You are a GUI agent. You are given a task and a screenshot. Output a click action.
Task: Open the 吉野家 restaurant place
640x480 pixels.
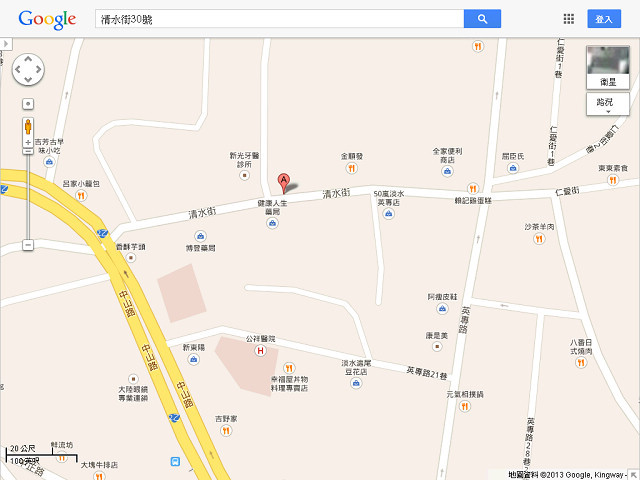226,432
